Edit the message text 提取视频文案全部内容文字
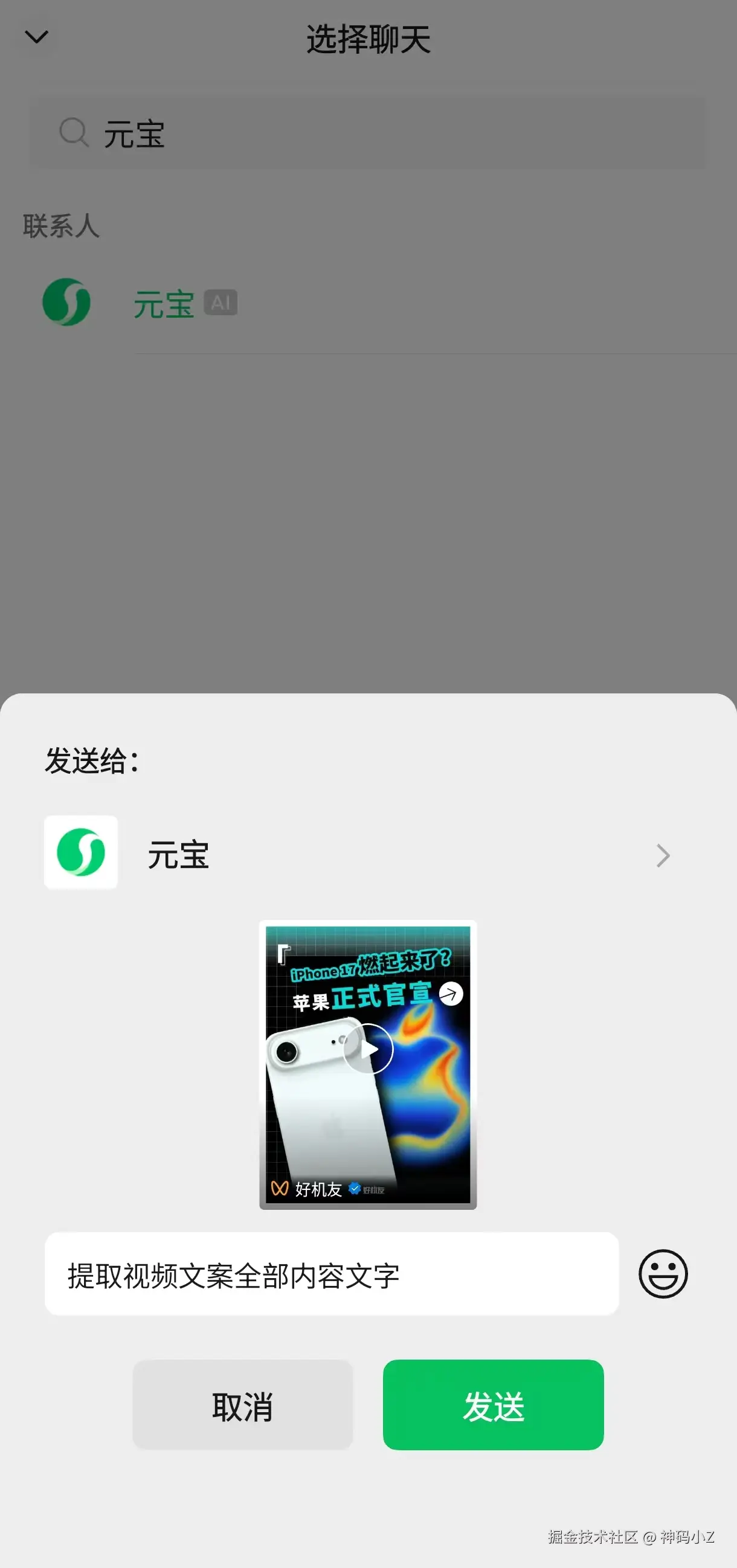Image resolution: width=737 pixels, height=1568 pixels. (x=331, y=1274)
